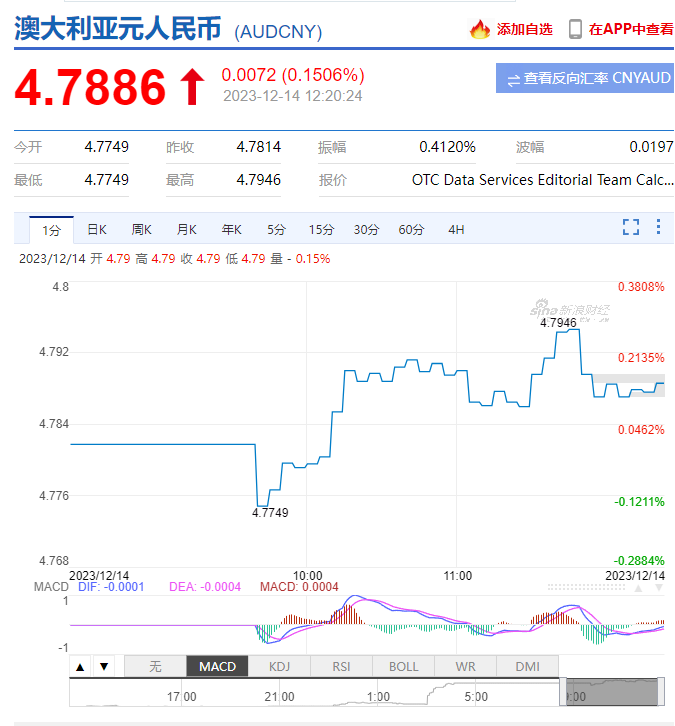Viewport: 675px width, 726px height.
Task: Switch to the 日K chart tab
Action: [96, 230]
